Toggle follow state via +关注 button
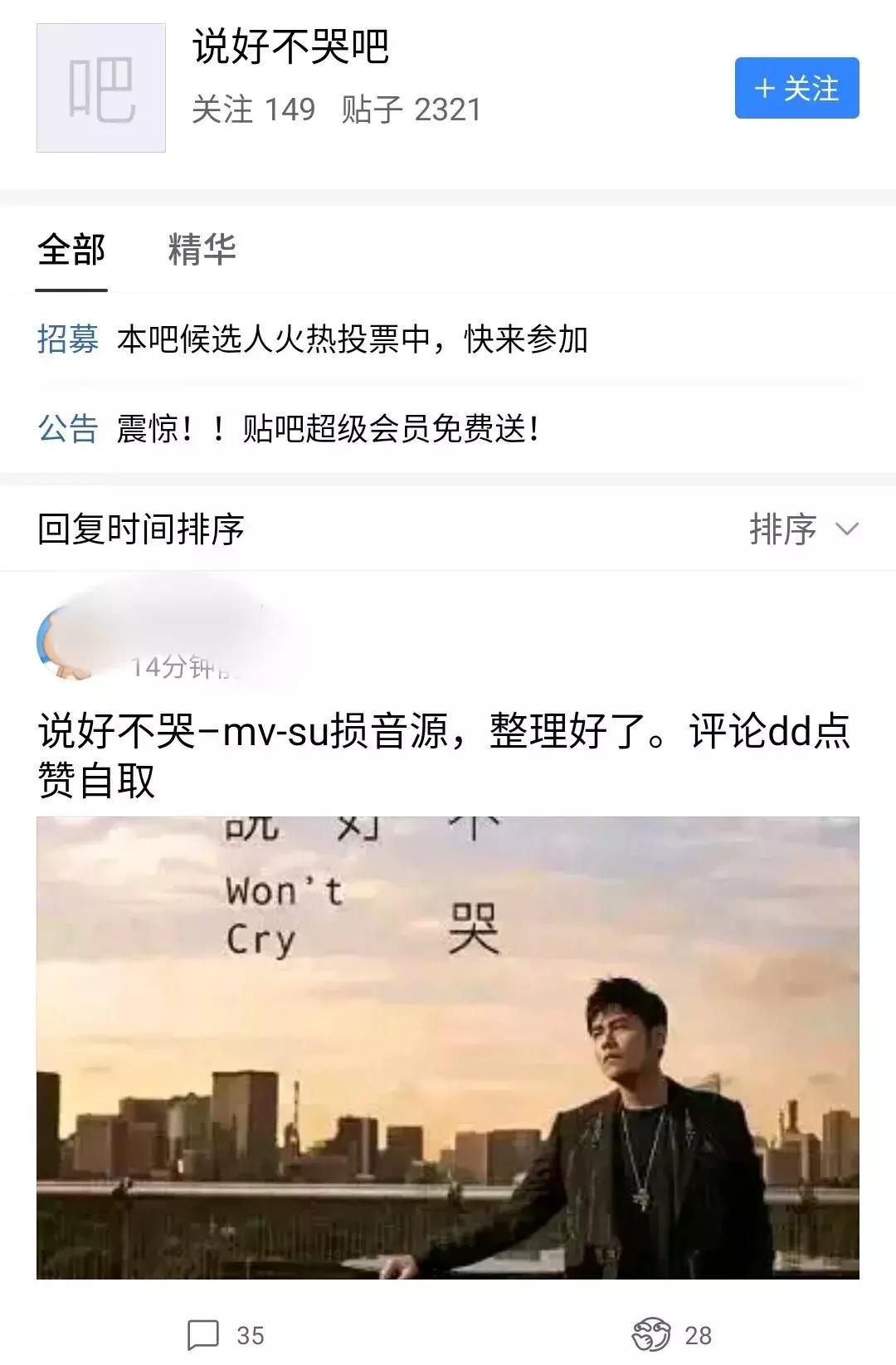 [796, 86]
